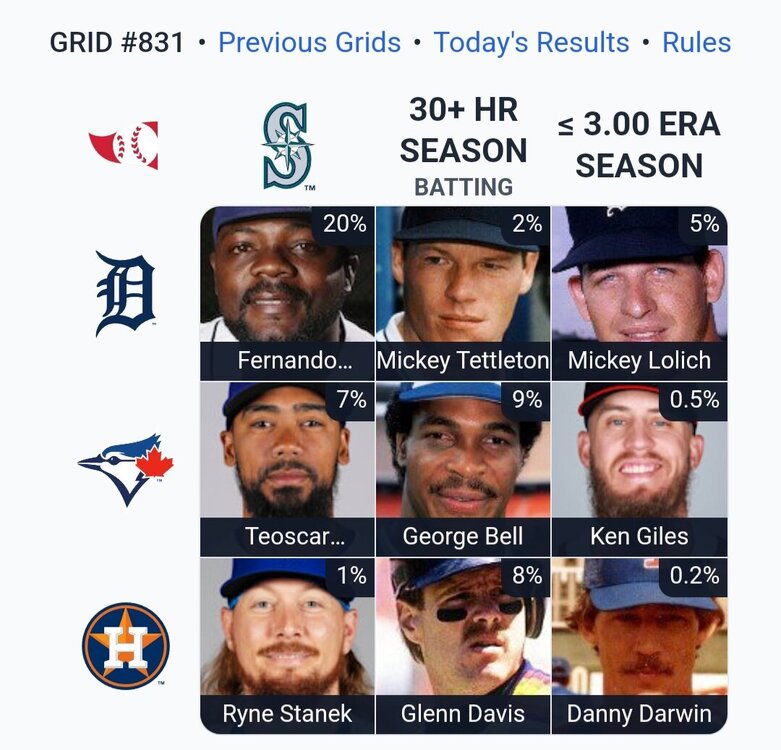This screenshot has height=750, width=781.
Task: Open the Glenn Davis cell
Action: click(x=463, y=645)
